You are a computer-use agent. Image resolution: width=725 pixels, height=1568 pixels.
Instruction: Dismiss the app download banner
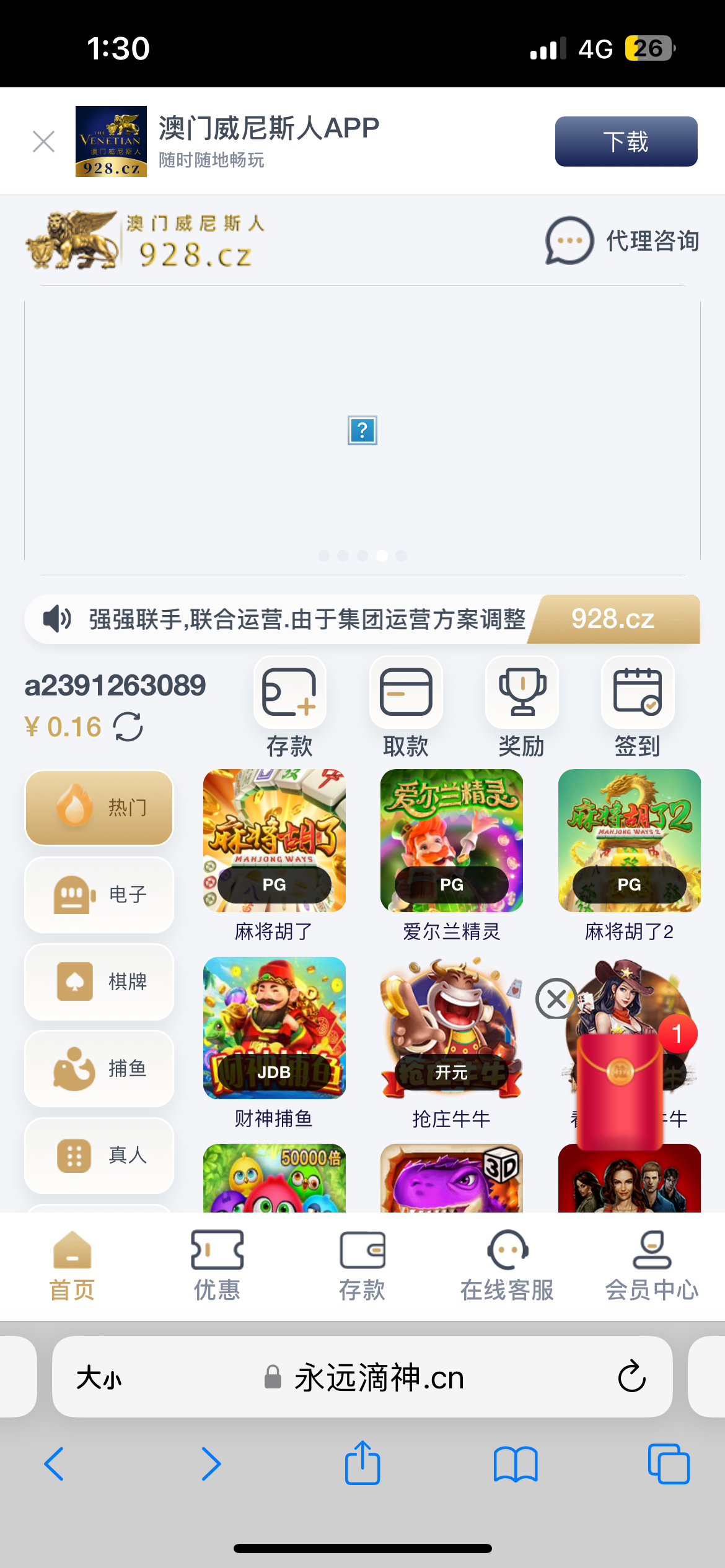point(43,141)
